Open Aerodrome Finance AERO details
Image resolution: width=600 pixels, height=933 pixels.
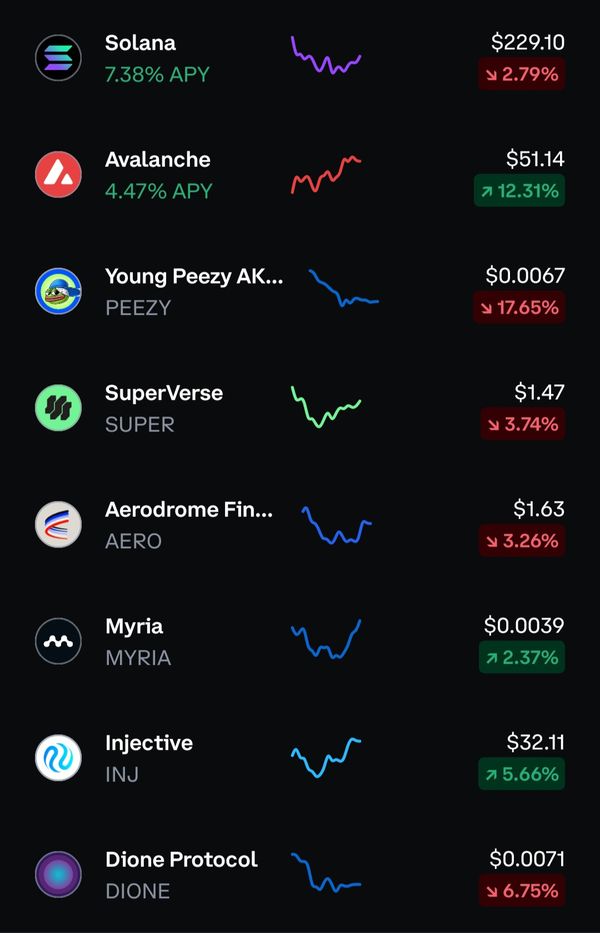(x=300, y=525)
